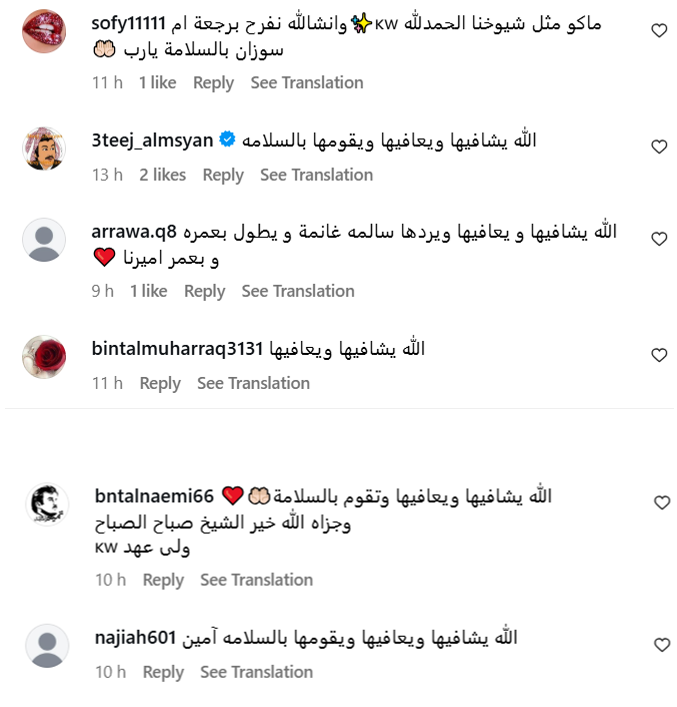Like the comment from bintalmuharraq3131
677x707 pixels.
click(x=659, y=355)
